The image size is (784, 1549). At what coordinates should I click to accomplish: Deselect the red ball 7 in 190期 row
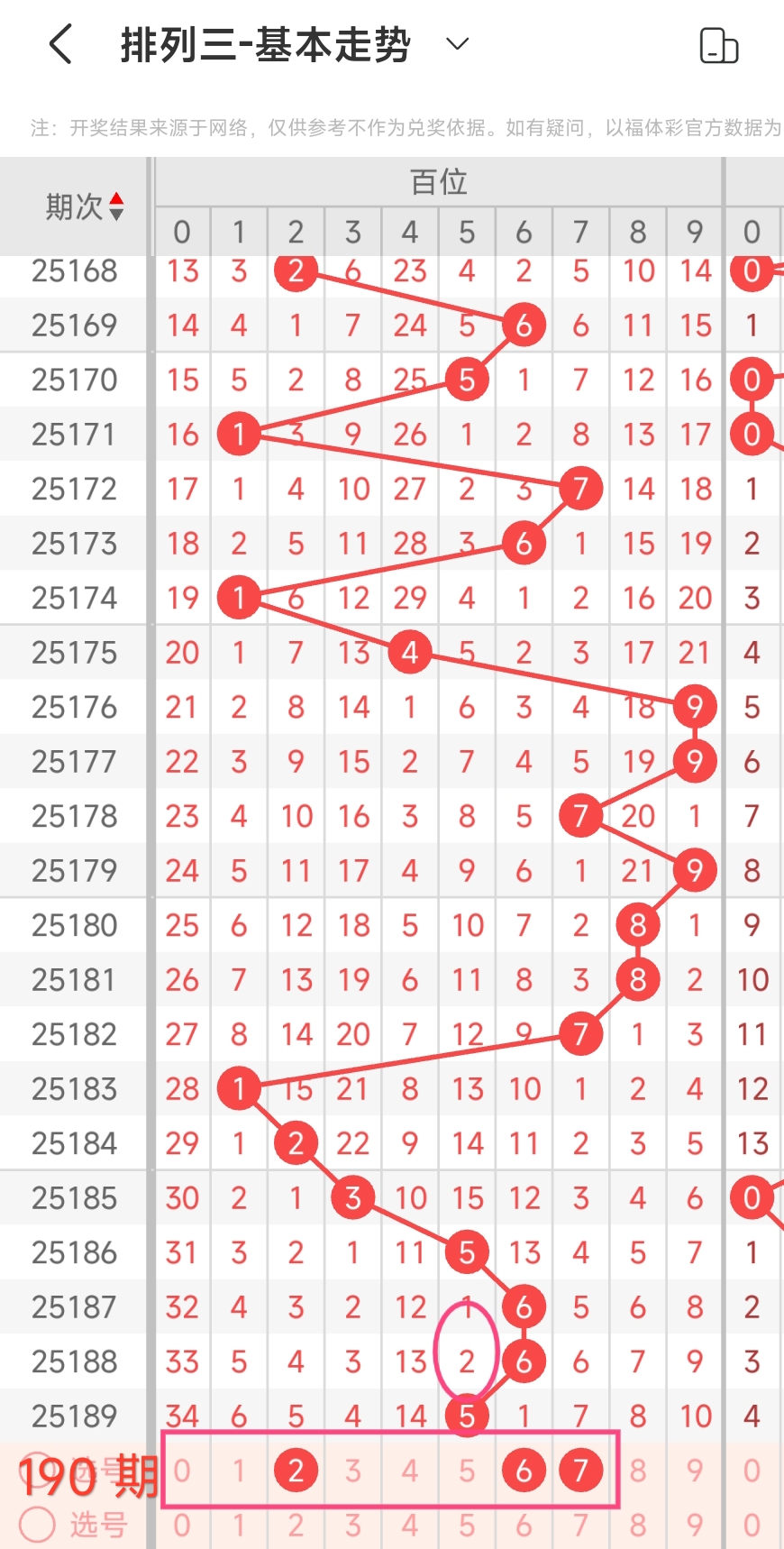[580, 1471]
